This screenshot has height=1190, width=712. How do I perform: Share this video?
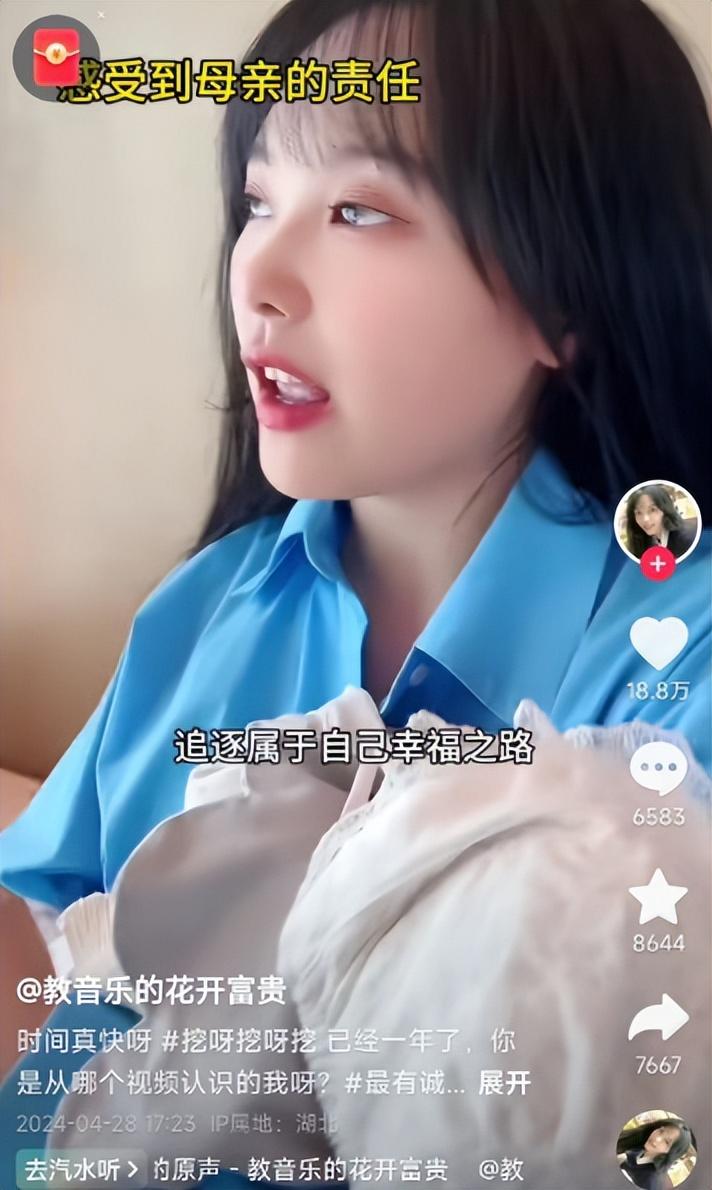click(x=658, y=1021)
